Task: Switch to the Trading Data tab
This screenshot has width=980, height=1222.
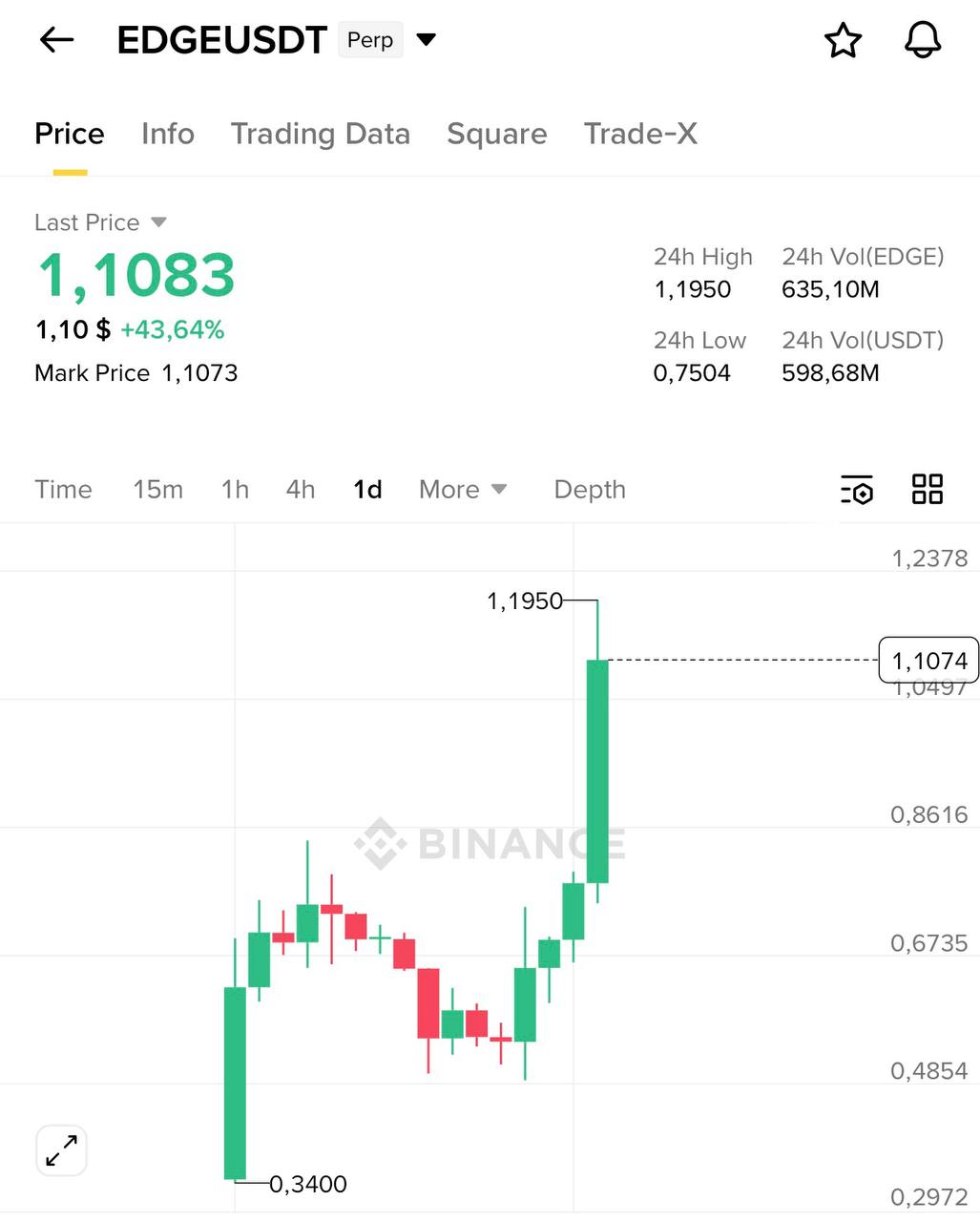Action: click(321, 134)
